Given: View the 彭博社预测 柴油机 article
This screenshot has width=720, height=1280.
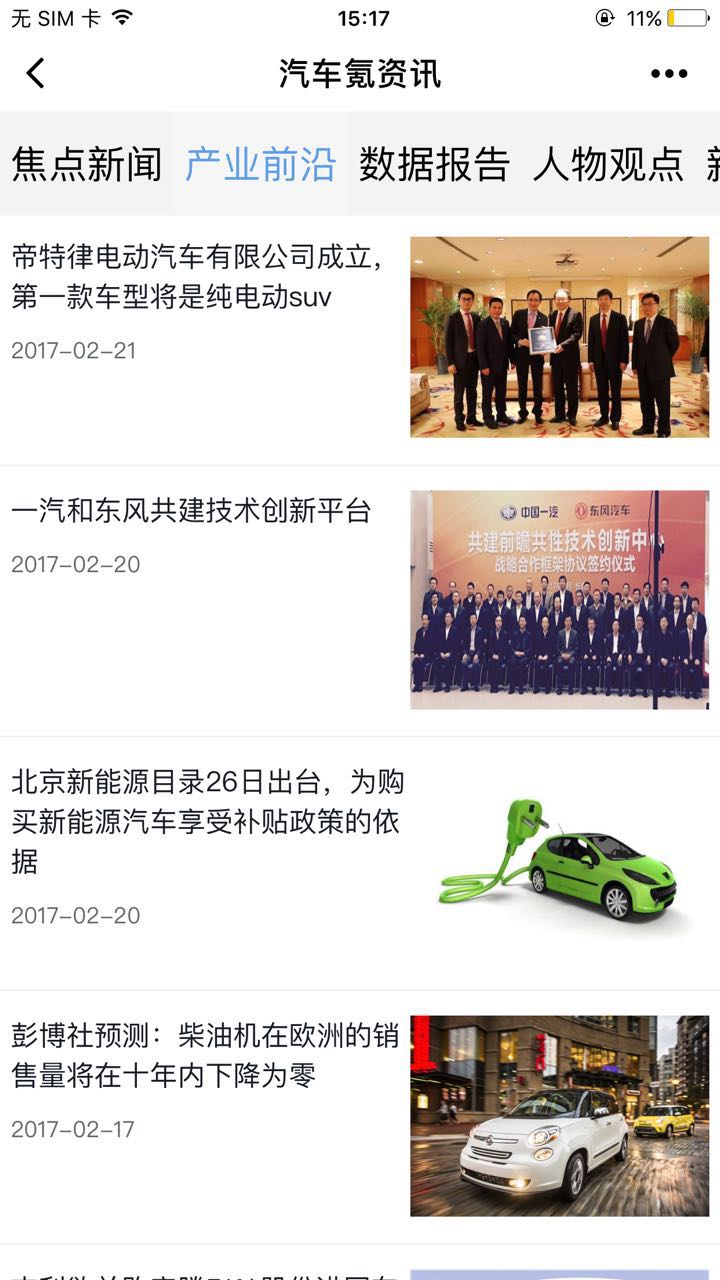Looking at the screenshot, I should (205, 1055).
